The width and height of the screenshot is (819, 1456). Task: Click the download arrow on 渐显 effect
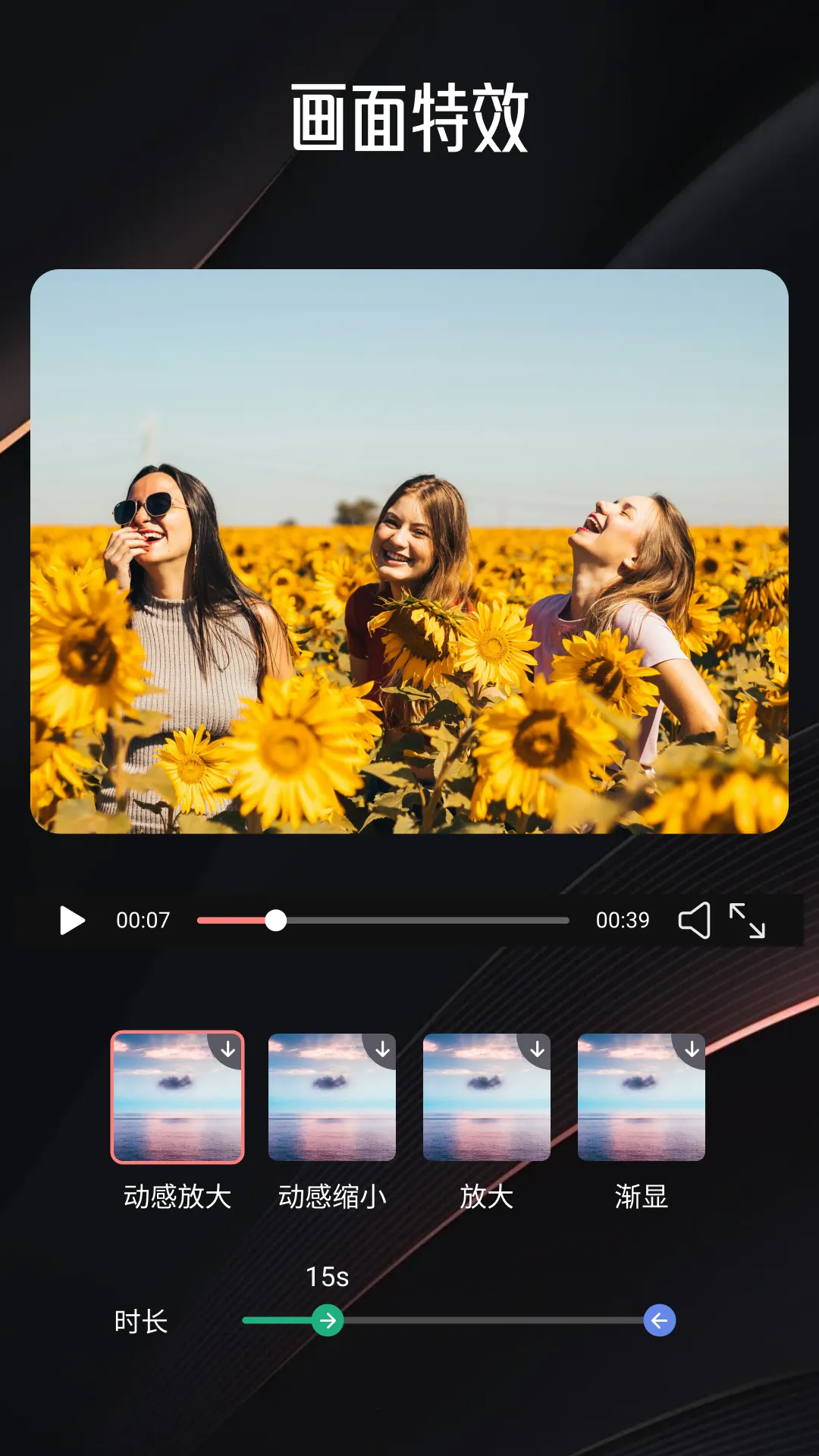tap(691, 1049)
